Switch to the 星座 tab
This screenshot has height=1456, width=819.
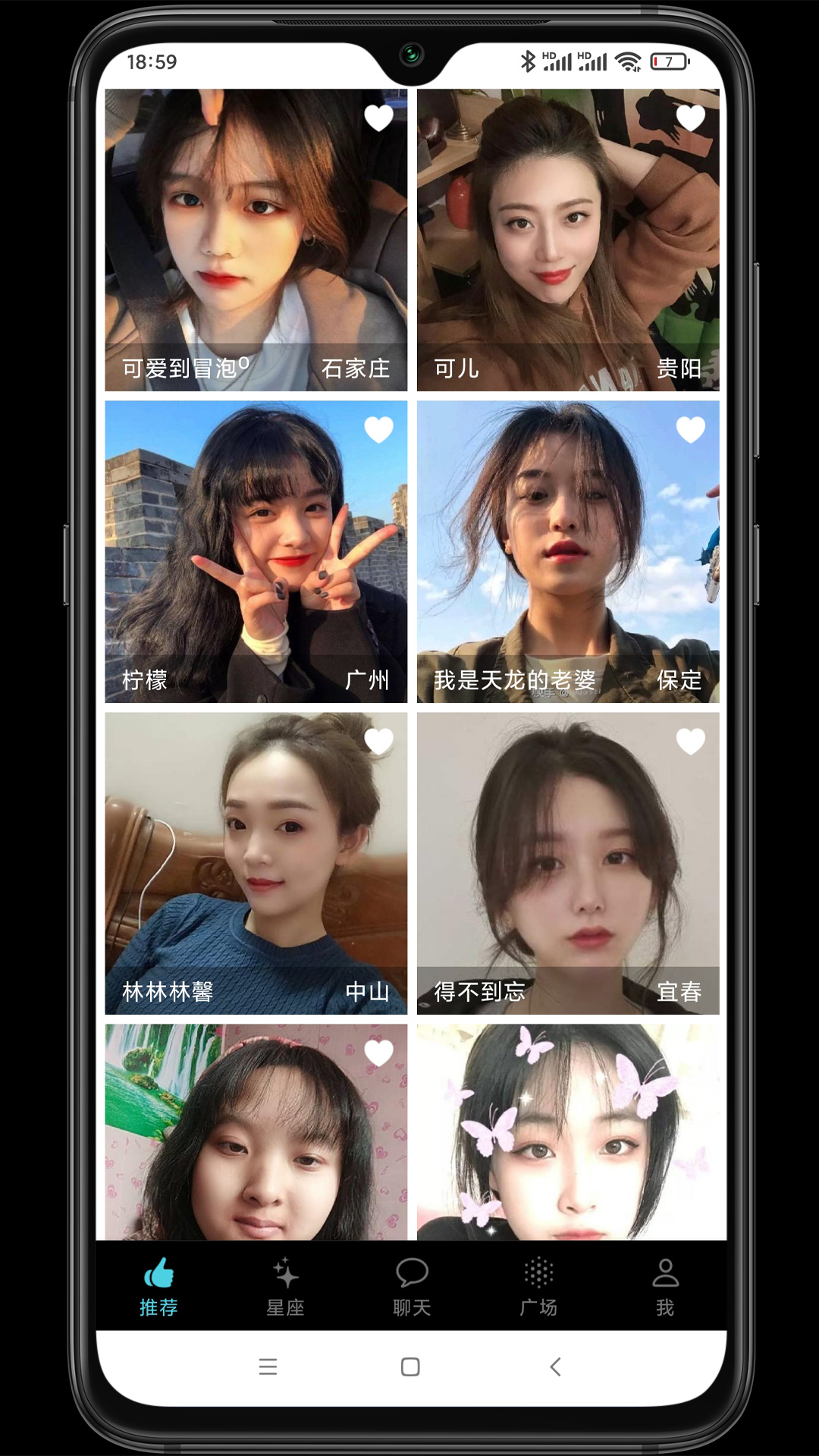tap(285, 1286)
